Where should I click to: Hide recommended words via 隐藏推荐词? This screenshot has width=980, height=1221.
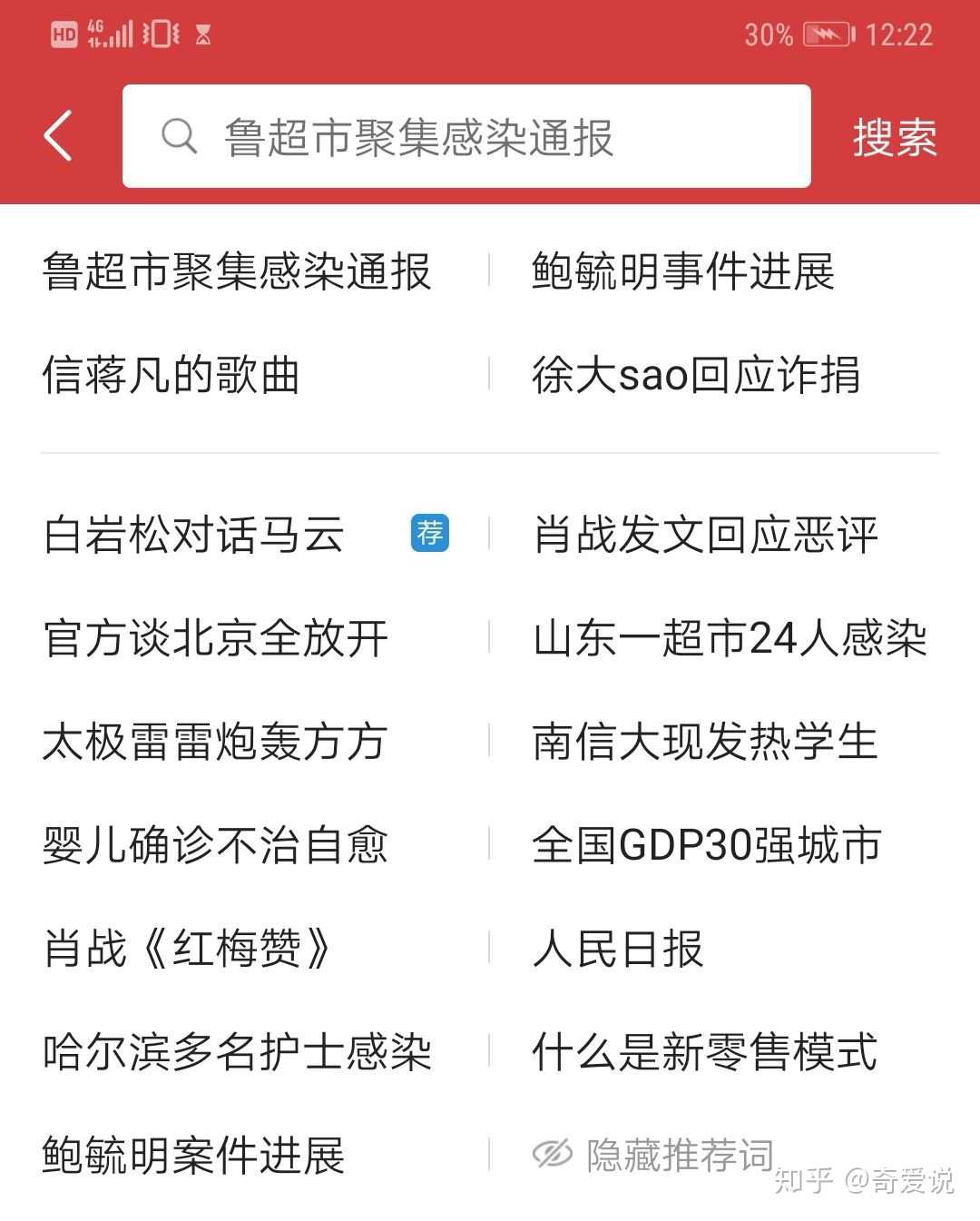(x=653, y=1156)
